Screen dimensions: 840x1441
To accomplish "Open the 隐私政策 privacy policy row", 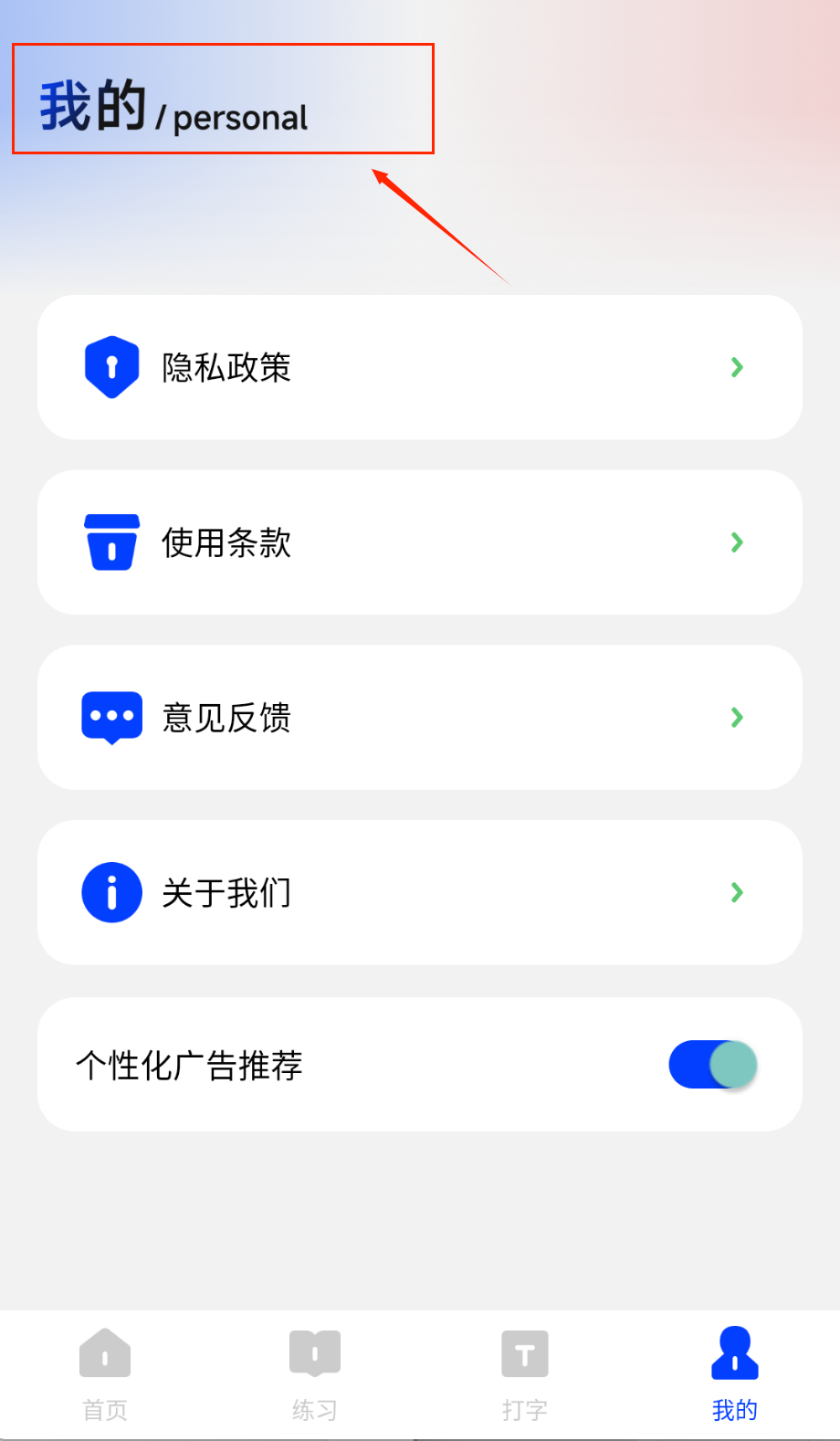I will [419, 367].
